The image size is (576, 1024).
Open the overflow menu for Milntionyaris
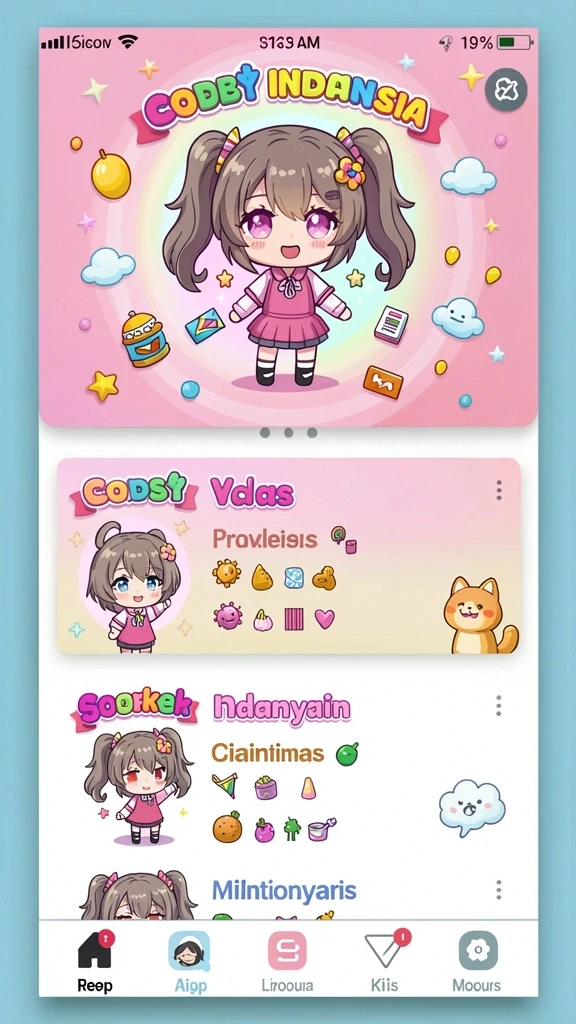point(499,889)
